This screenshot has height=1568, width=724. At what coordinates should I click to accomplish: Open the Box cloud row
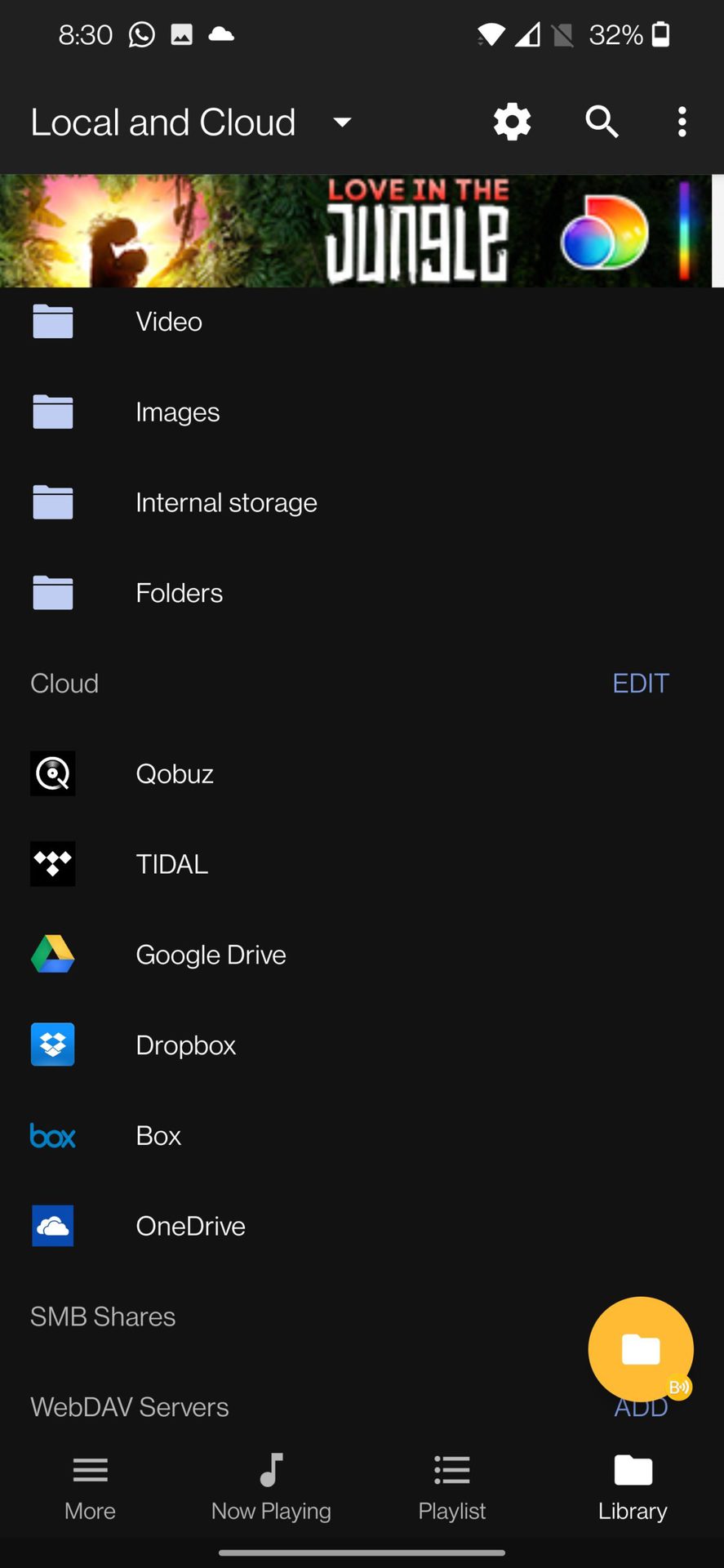[x=158, y=1136]
